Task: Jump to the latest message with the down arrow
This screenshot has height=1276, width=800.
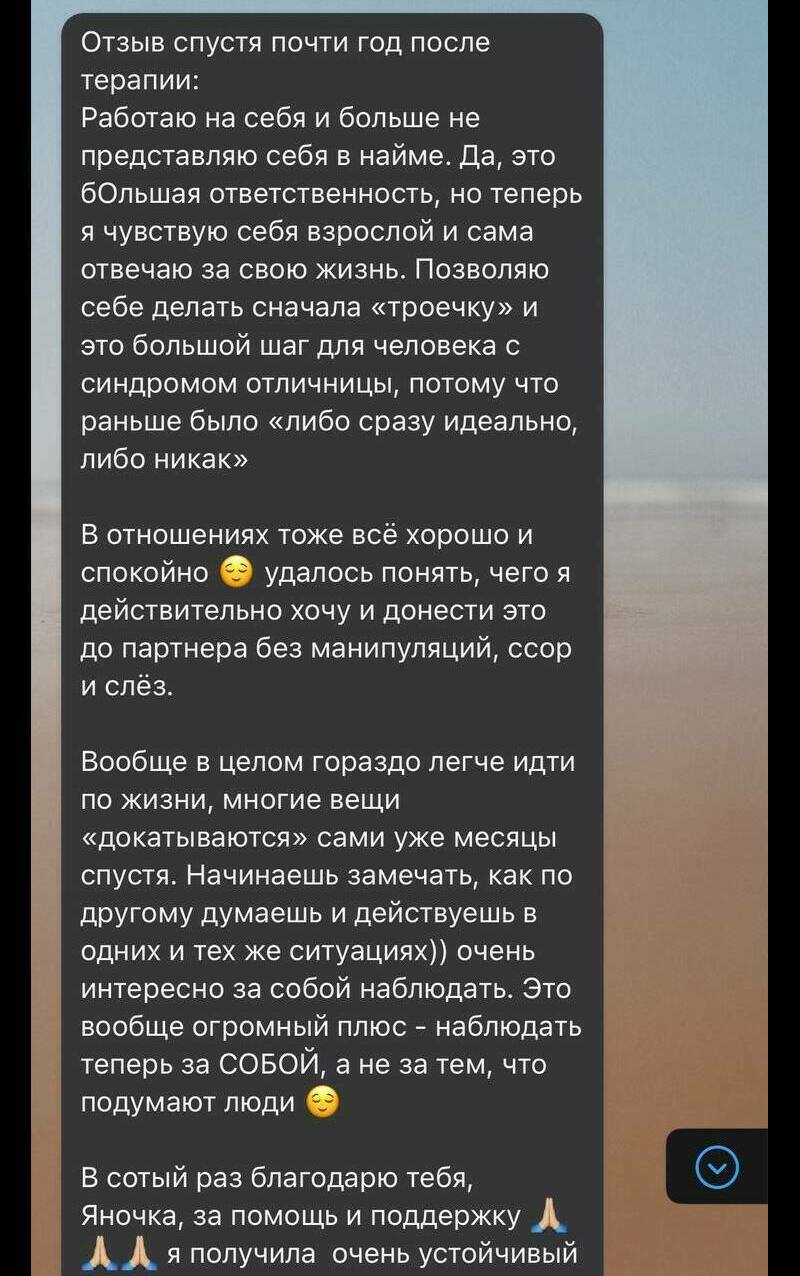Action: 717,1166
